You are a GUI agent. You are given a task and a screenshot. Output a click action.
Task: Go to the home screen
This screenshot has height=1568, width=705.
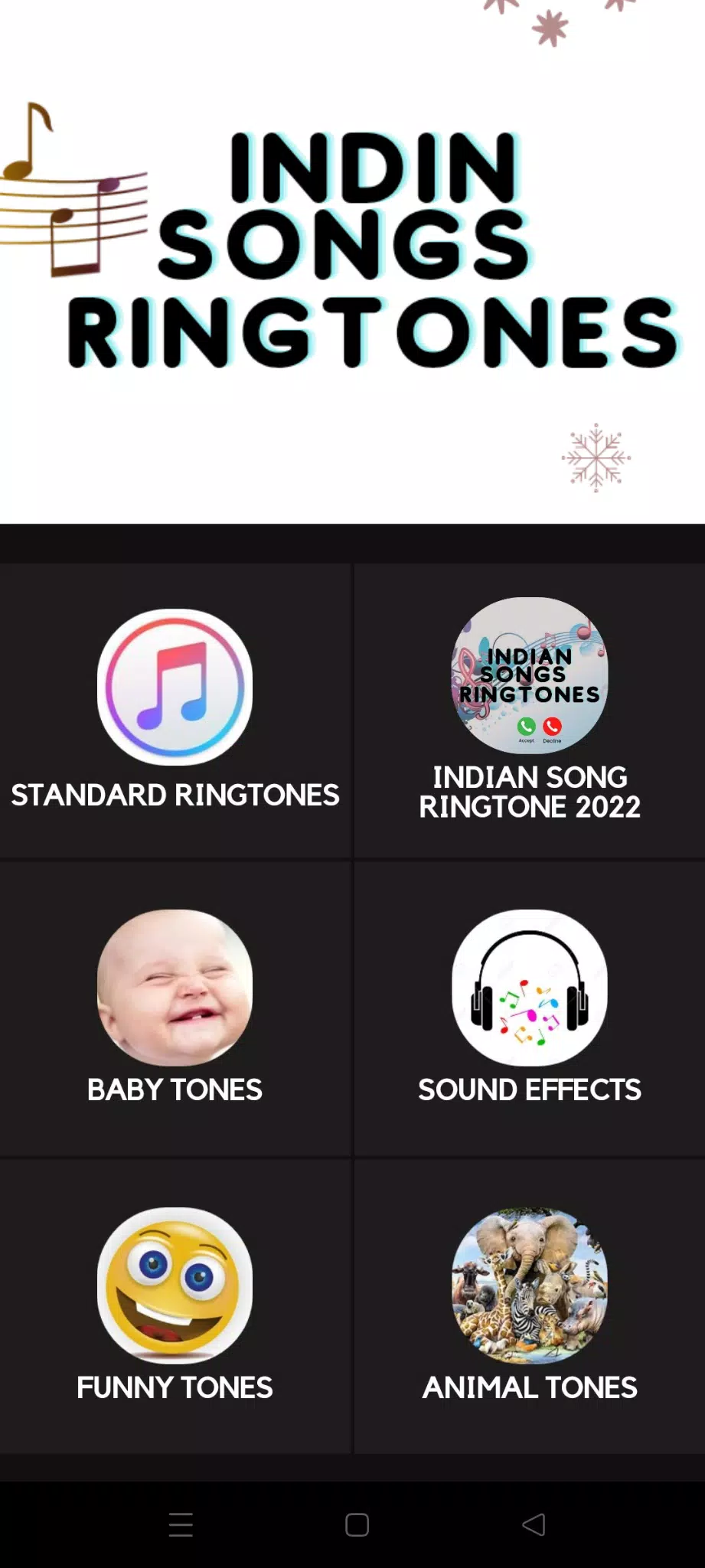357,1524
